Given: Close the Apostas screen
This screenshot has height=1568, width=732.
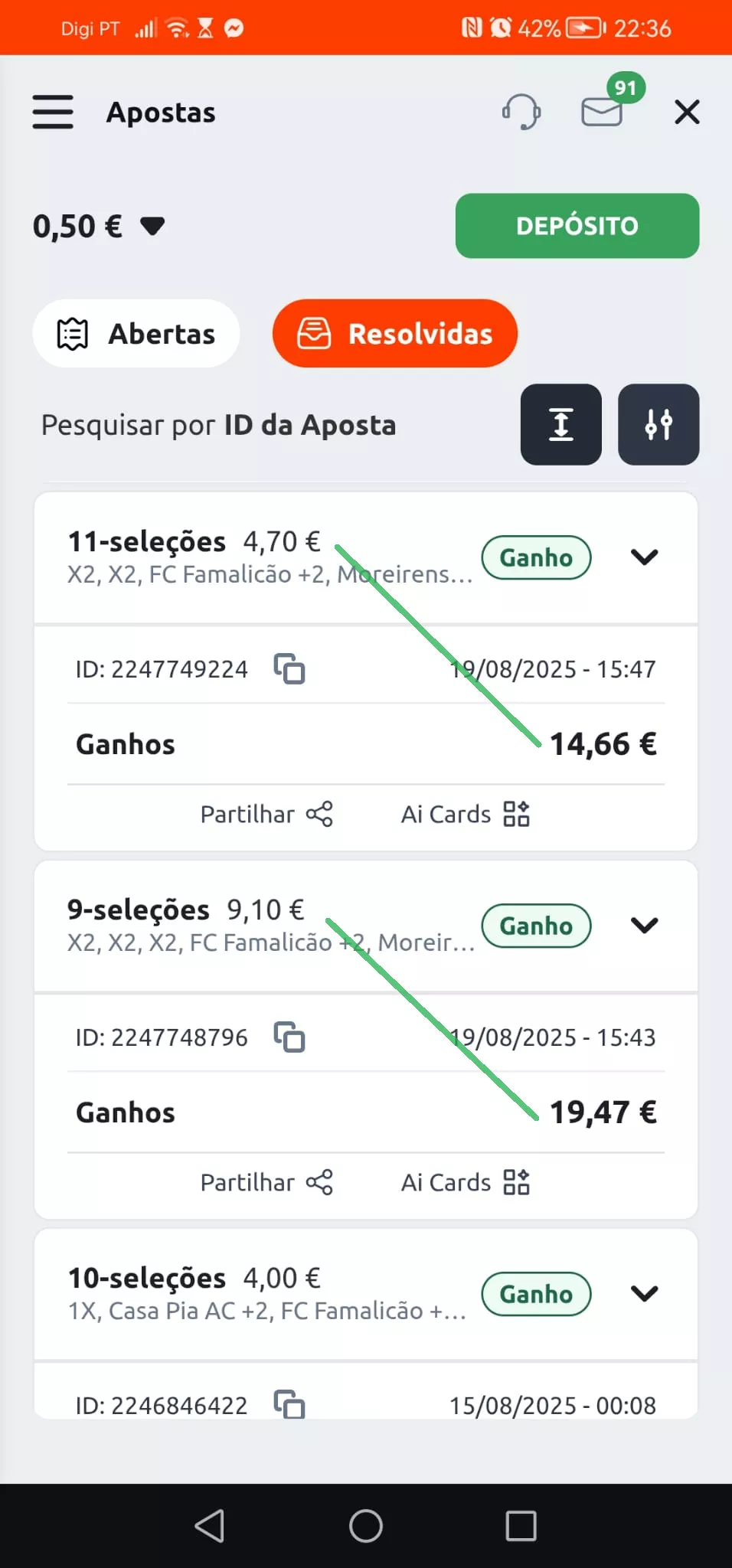Looking at the screenshot, I should pos(687,112).
